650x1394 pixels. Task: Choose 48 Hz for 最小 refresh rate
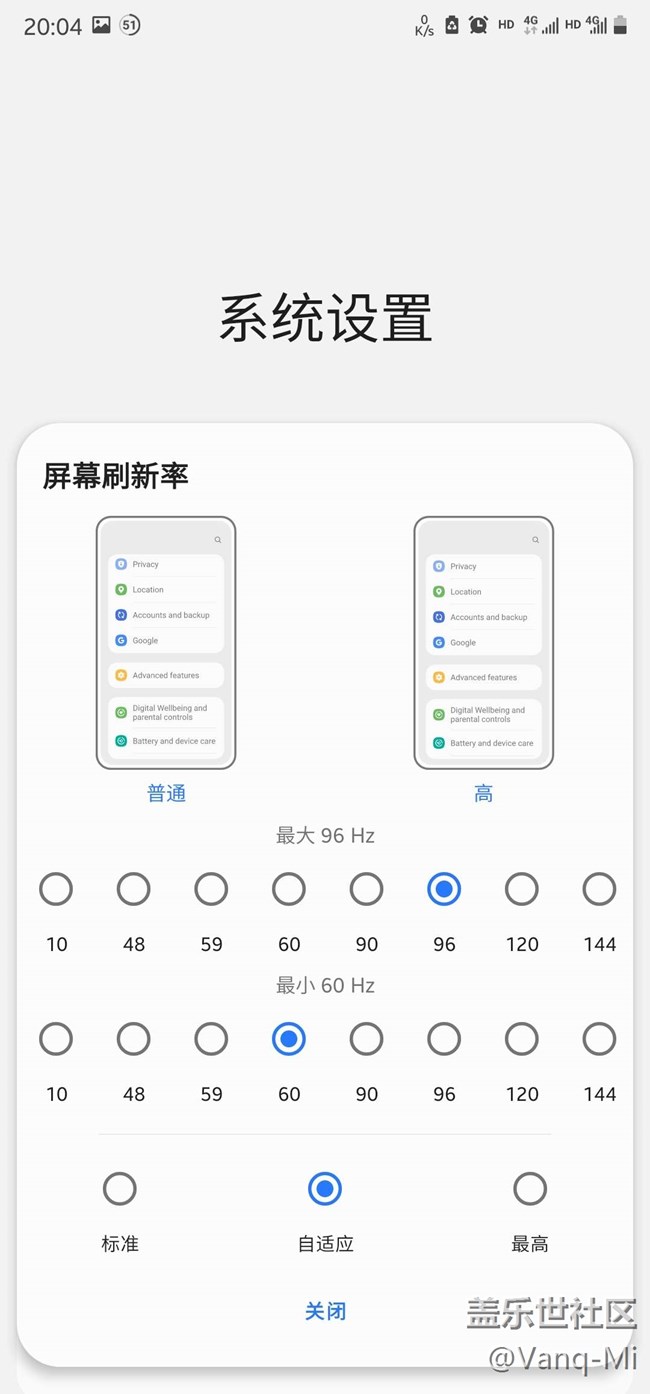[133, 1039]
